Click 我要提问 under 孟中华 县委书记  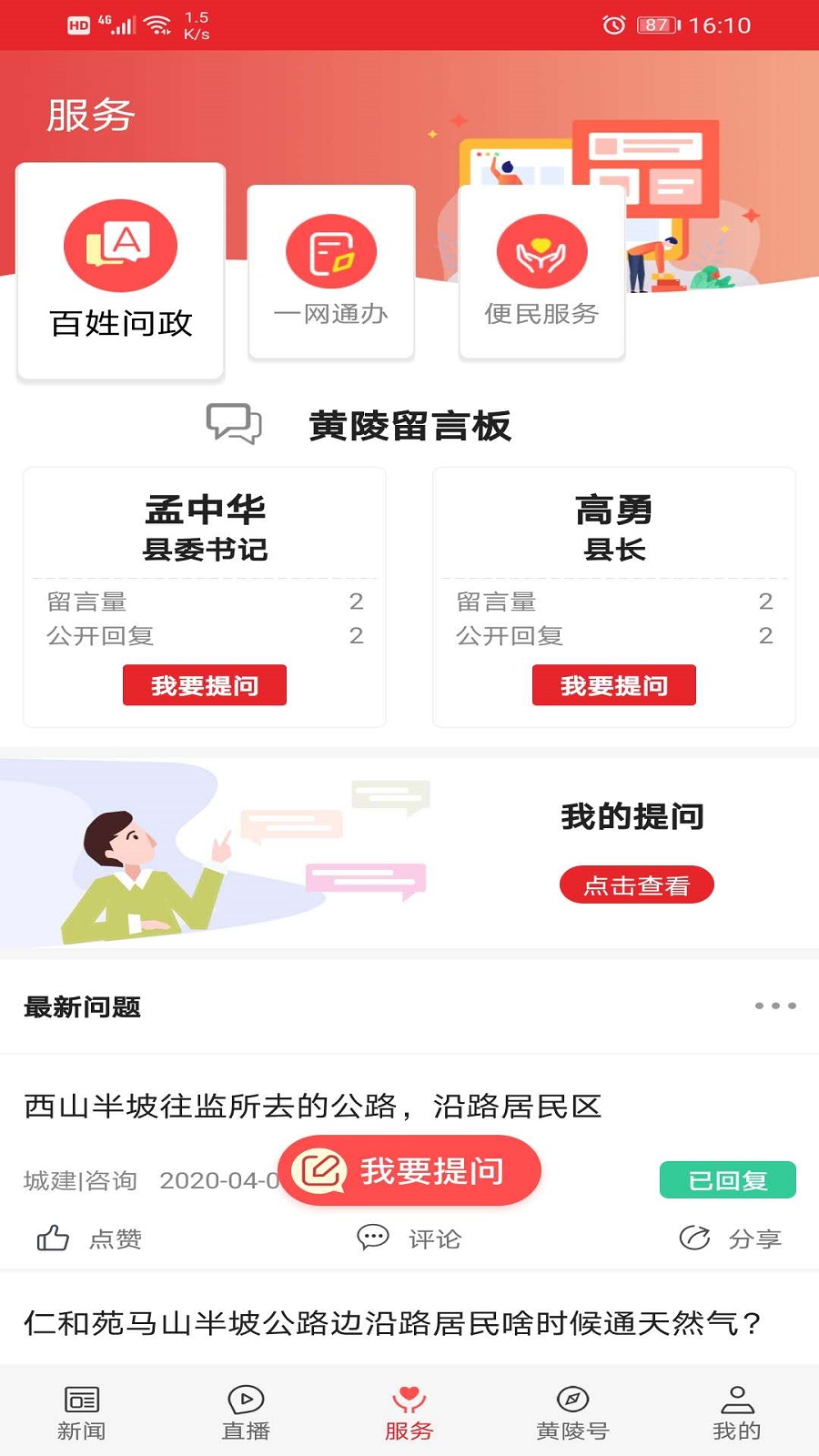point(204,685)
